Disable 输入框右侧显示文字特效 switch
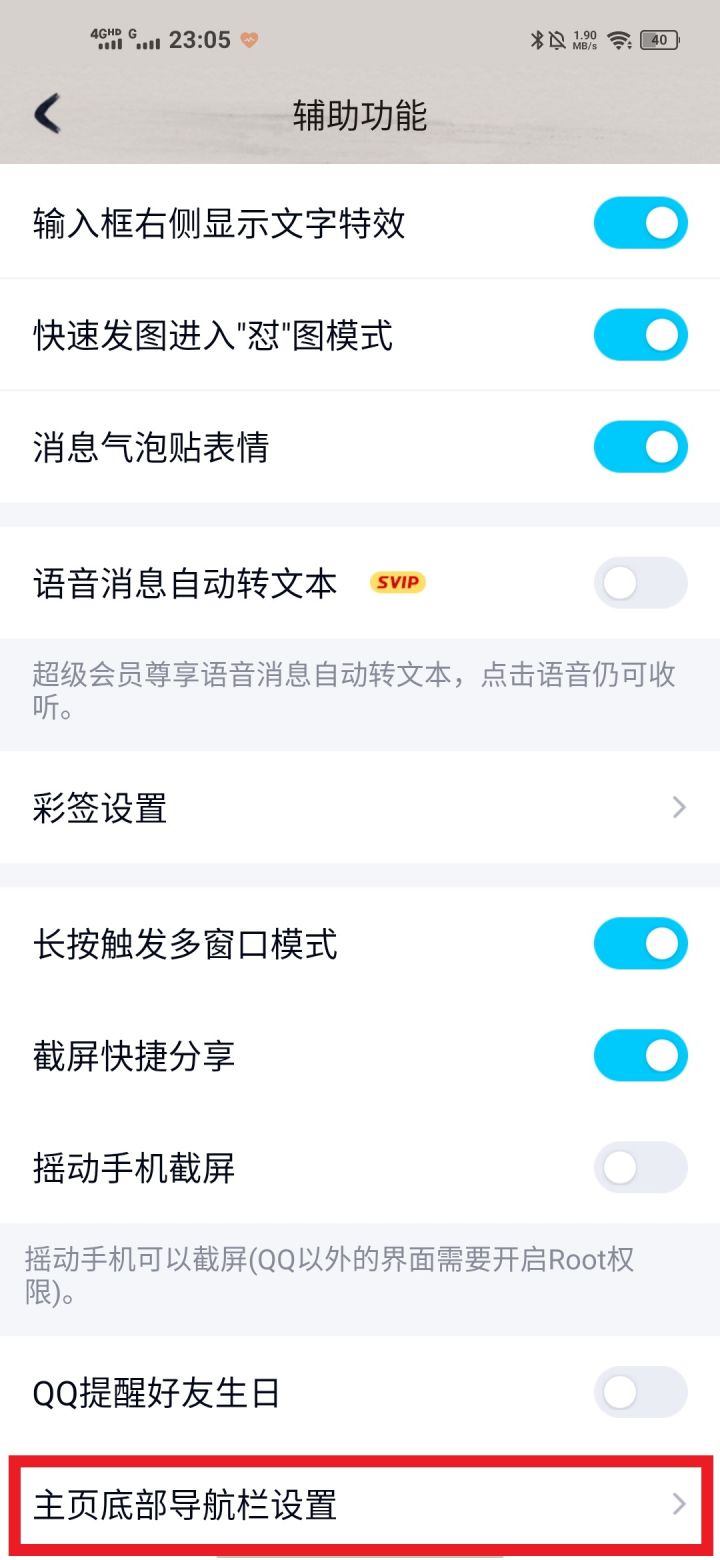The width and height of the screenshot is (720, 1560). pyautogui.click(x=640, y=223)
